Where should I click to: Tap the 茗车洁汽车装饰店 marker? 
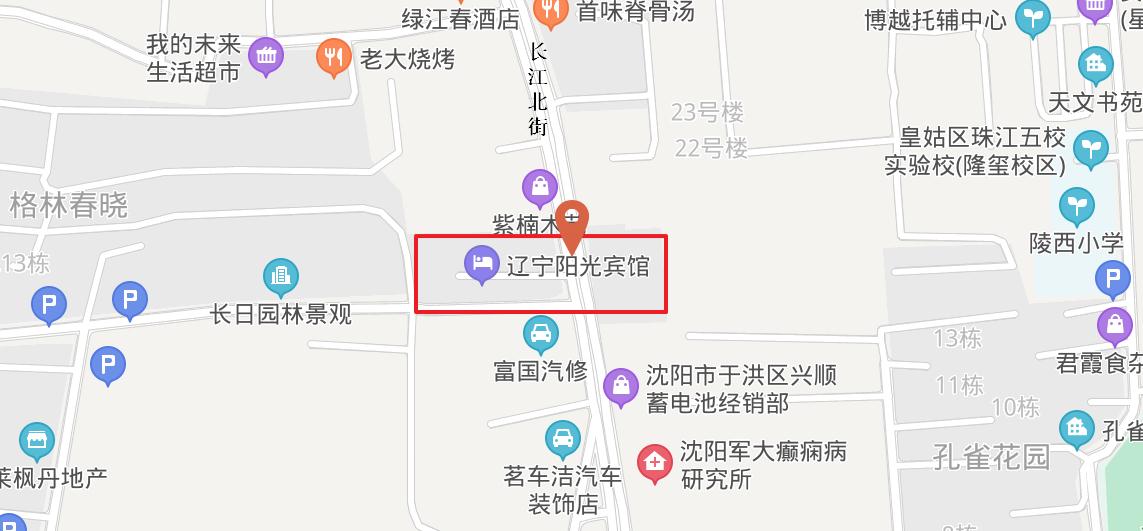(x=563, y=439)
